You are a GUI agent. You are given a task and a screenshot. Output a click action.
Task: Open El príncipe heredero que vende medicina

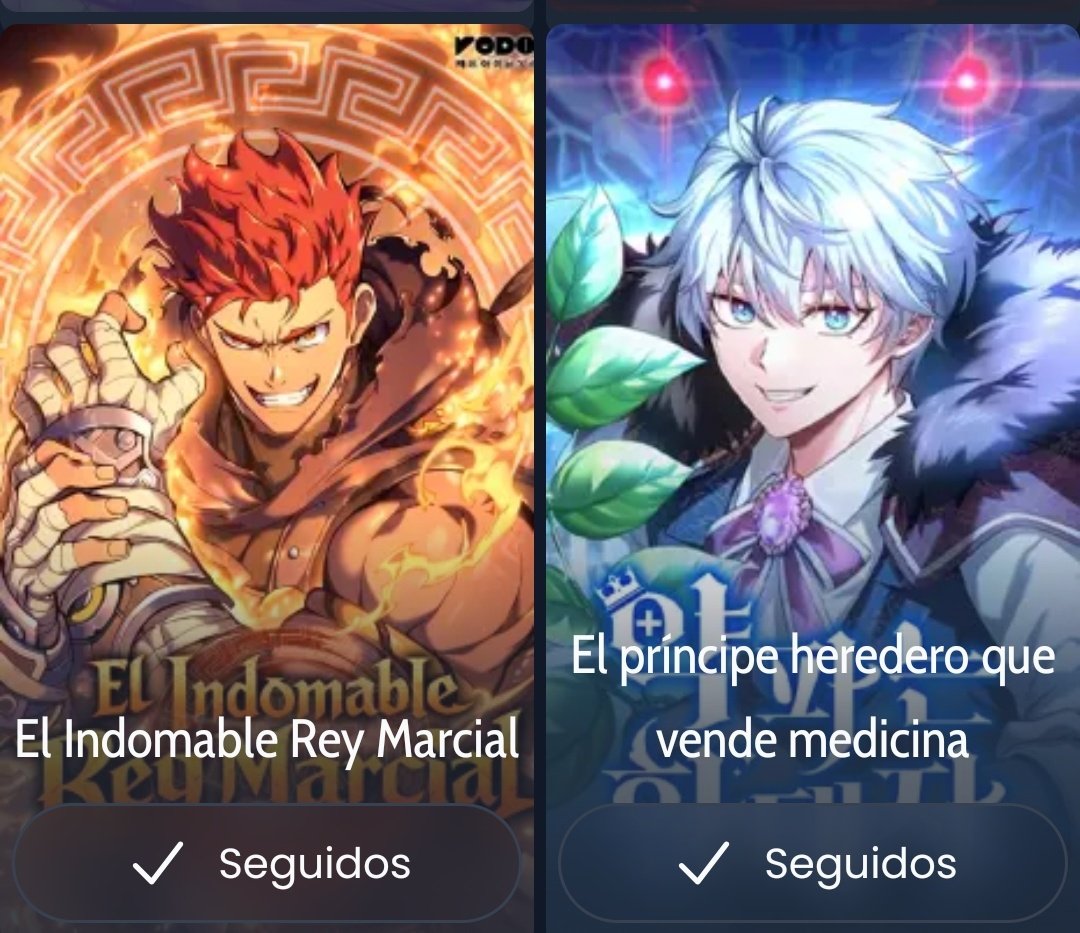tap(812, 400)
